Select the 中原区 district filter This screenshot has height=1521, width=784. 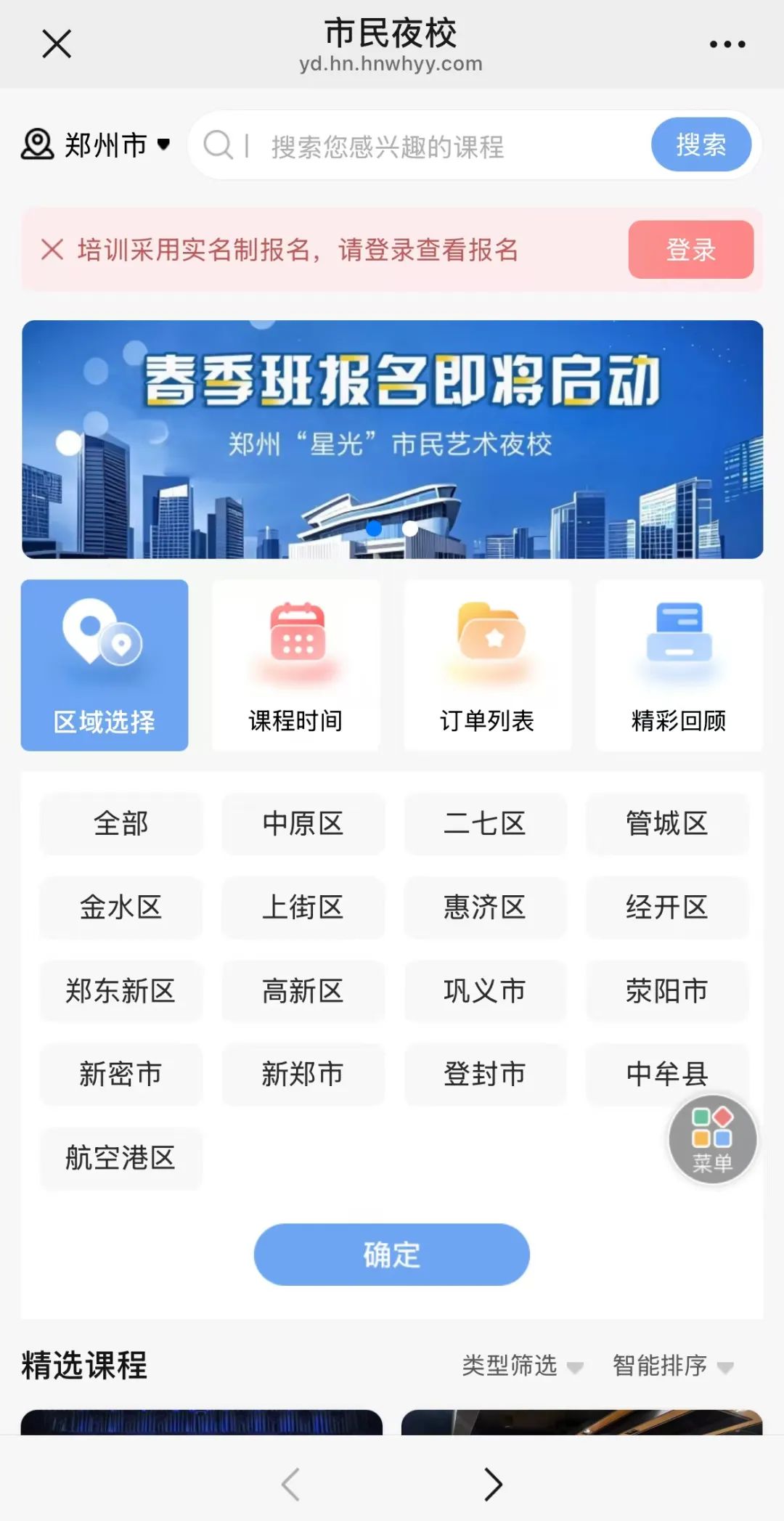click(303, 824)
